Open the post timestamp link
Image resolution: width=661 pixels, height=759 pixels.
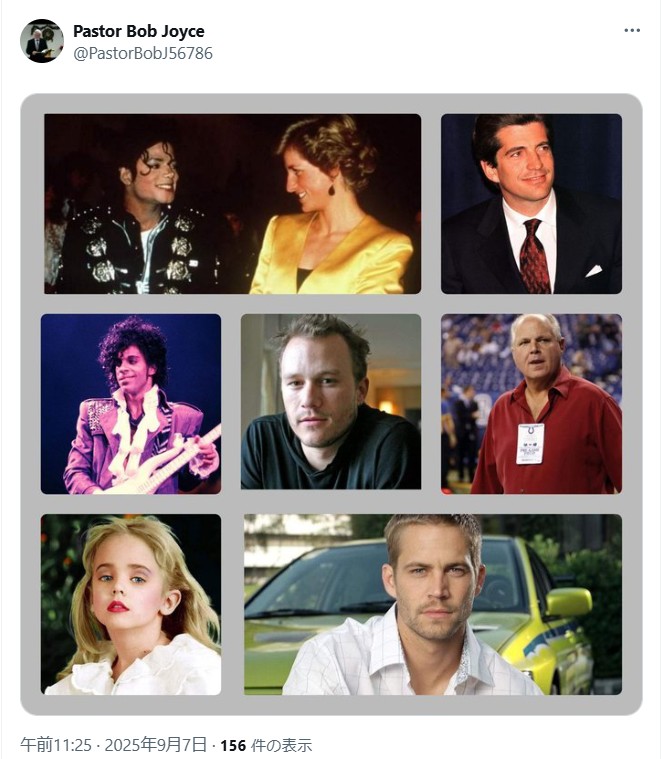[x=114, y=745]
